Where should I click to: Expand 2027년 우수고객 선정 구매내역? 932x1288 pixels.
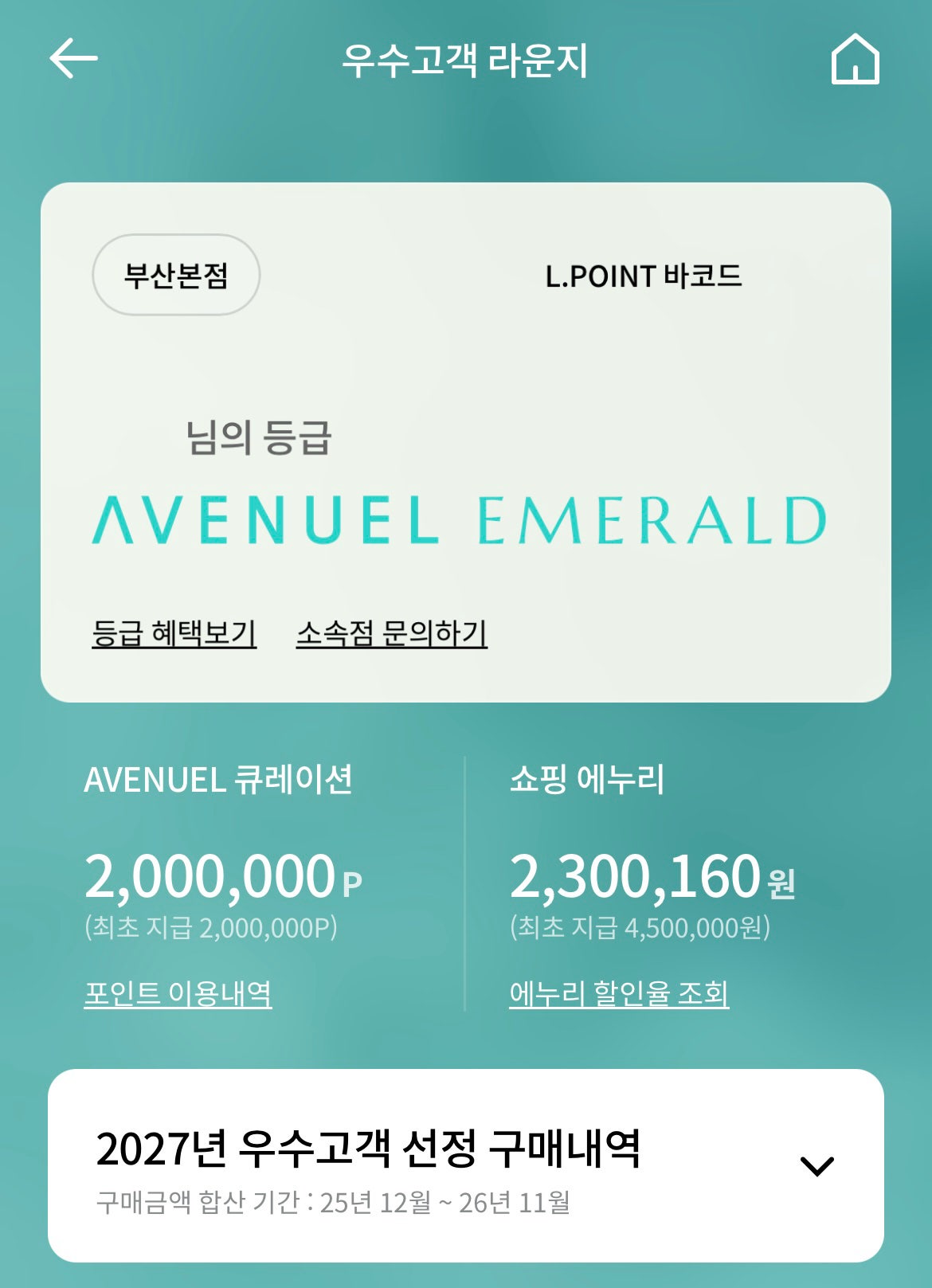click(x=816, y=1166)
